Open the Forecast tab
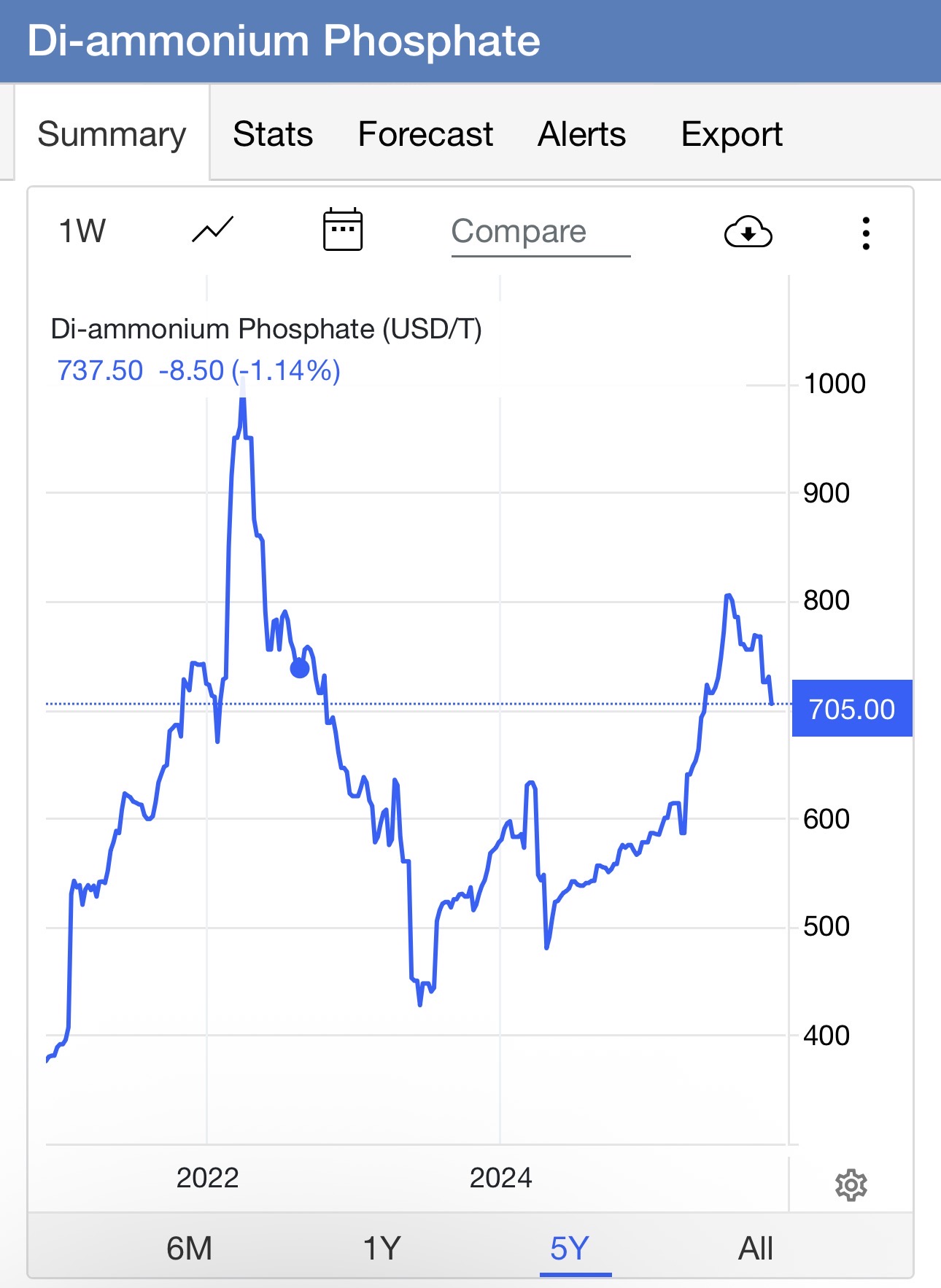The width and height of the screenshot is (941, 1288). tap(425, 134)
